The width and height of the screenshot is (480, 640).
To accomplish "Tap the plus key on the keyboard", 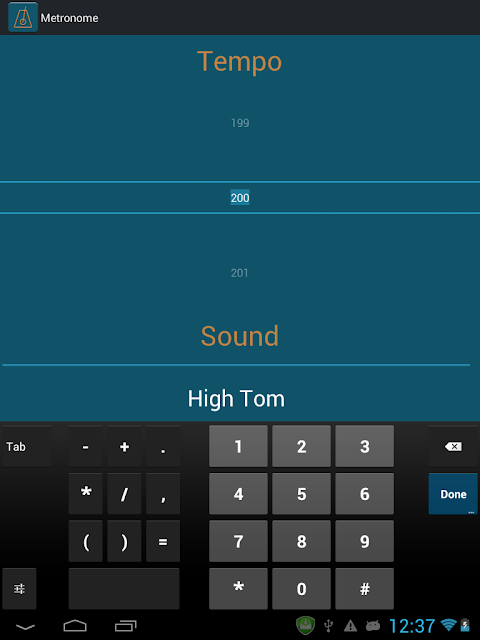I will (x=124, y=446).
